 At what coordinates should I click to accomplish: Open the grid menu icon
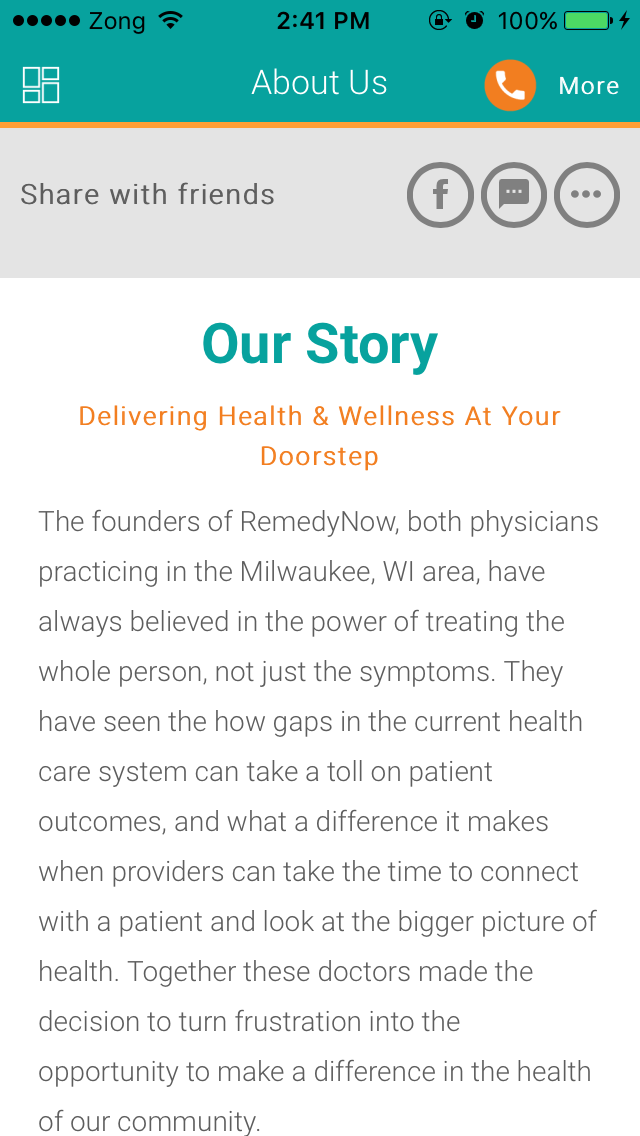41,85
